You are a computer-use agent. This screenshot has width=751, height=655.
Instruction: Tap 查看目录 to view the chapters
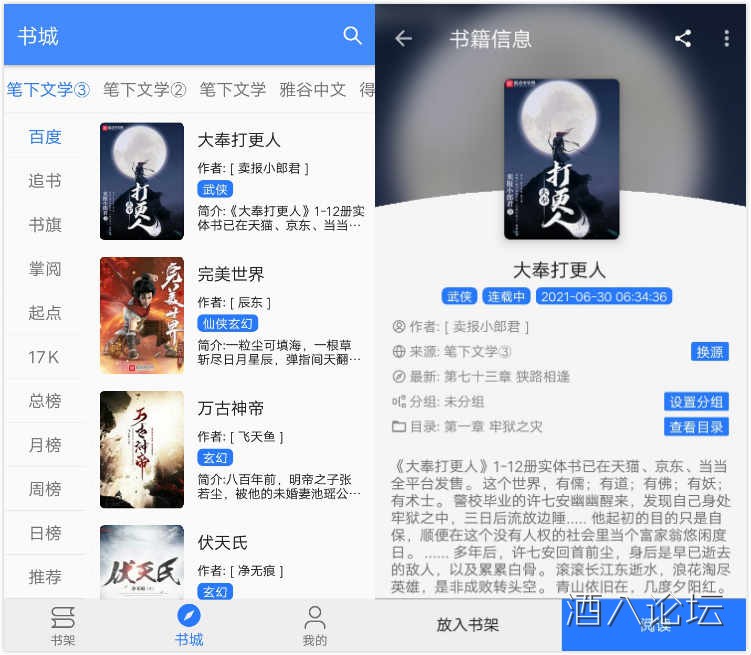pyautogui.click(x=696, y=427)
